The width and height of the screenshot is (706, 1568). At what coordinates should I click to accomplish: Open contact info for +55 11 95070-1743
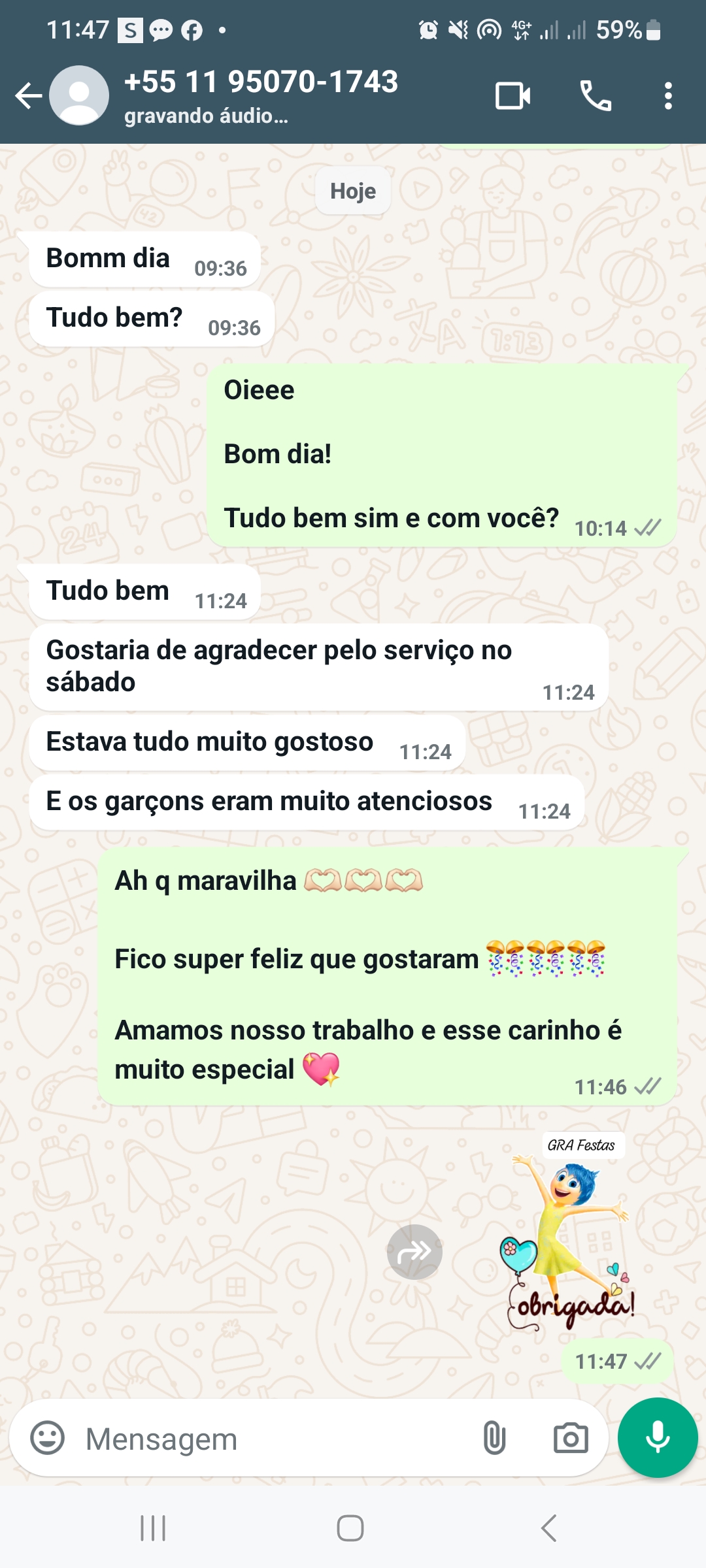coord(261,95)
